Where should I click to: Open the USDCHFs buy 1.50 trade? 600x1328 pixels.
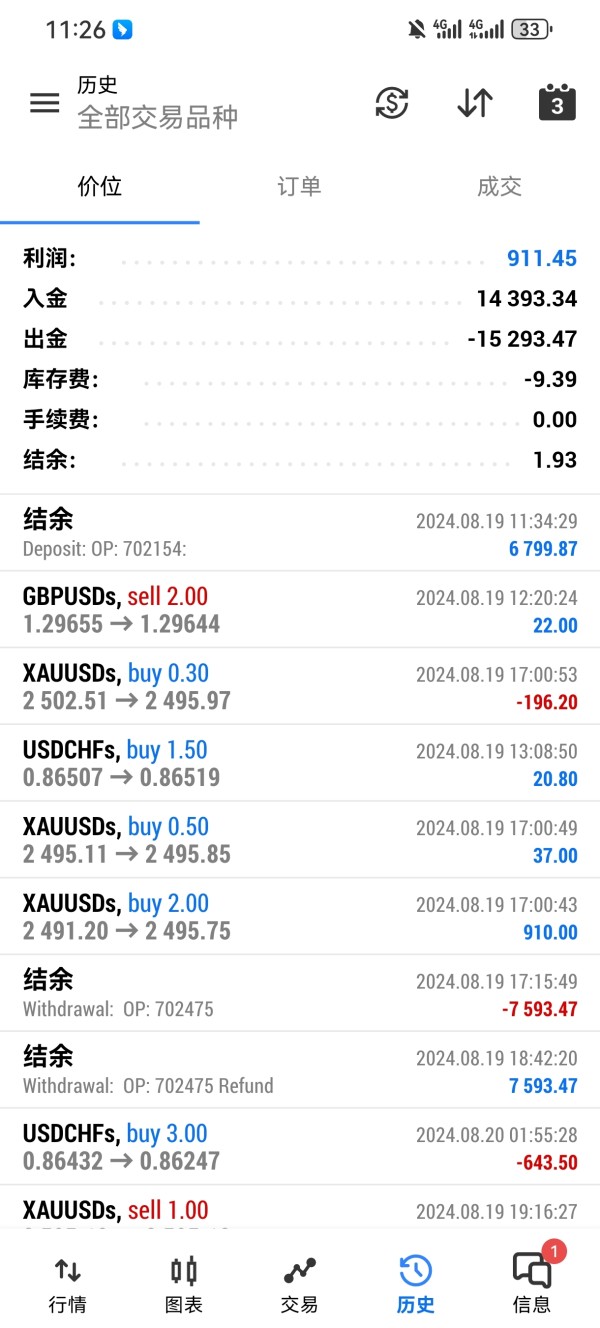(x=300, y=763)
